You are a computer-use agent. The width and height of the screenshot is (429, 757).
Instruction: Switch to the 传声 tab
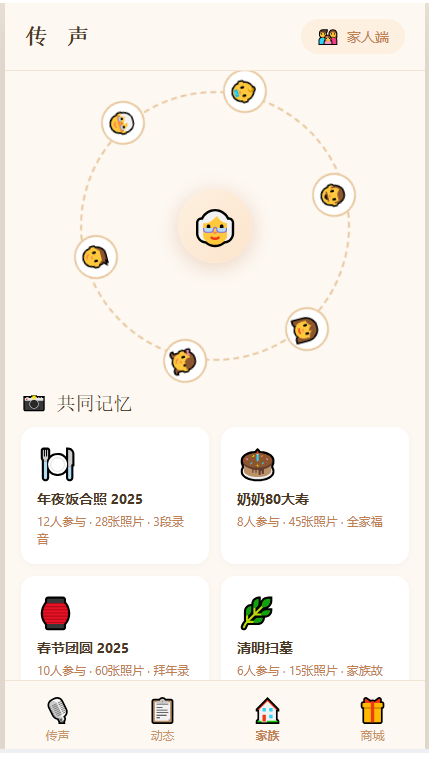57,719
